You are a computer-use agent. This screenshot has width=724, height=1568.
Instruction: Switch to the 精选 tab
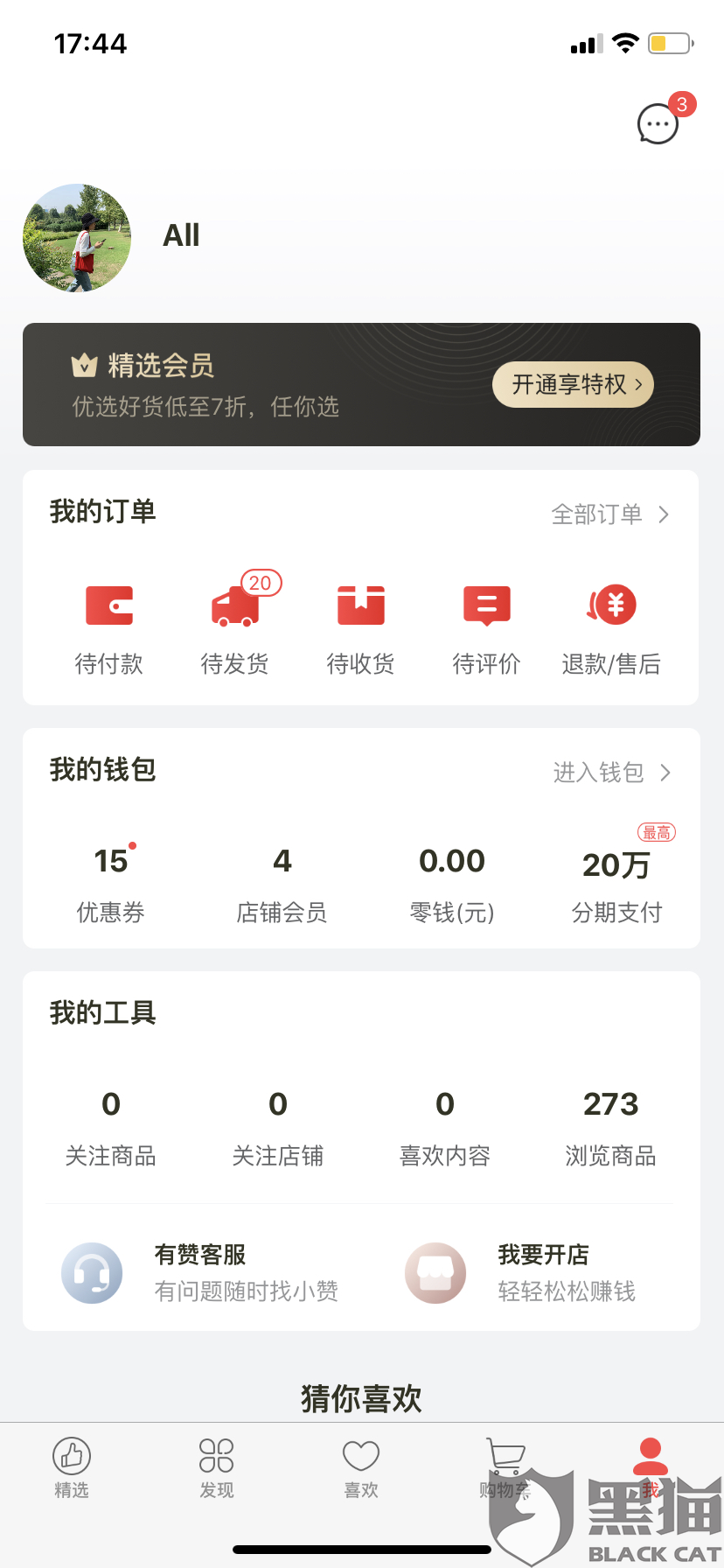(72, 1468)
